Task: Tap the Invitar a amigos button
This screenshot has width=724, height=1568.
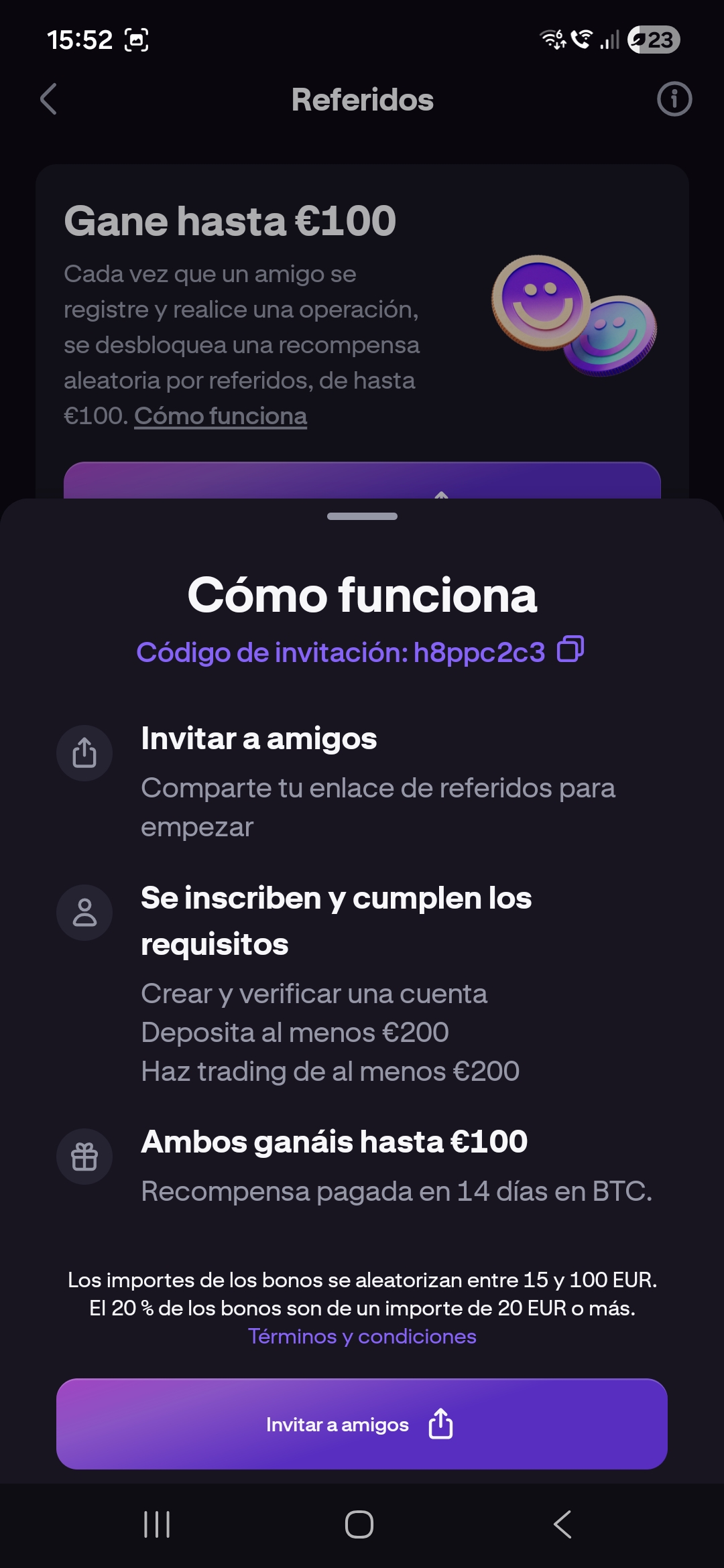Action: pyautogui.click(x=362, y=1424)
